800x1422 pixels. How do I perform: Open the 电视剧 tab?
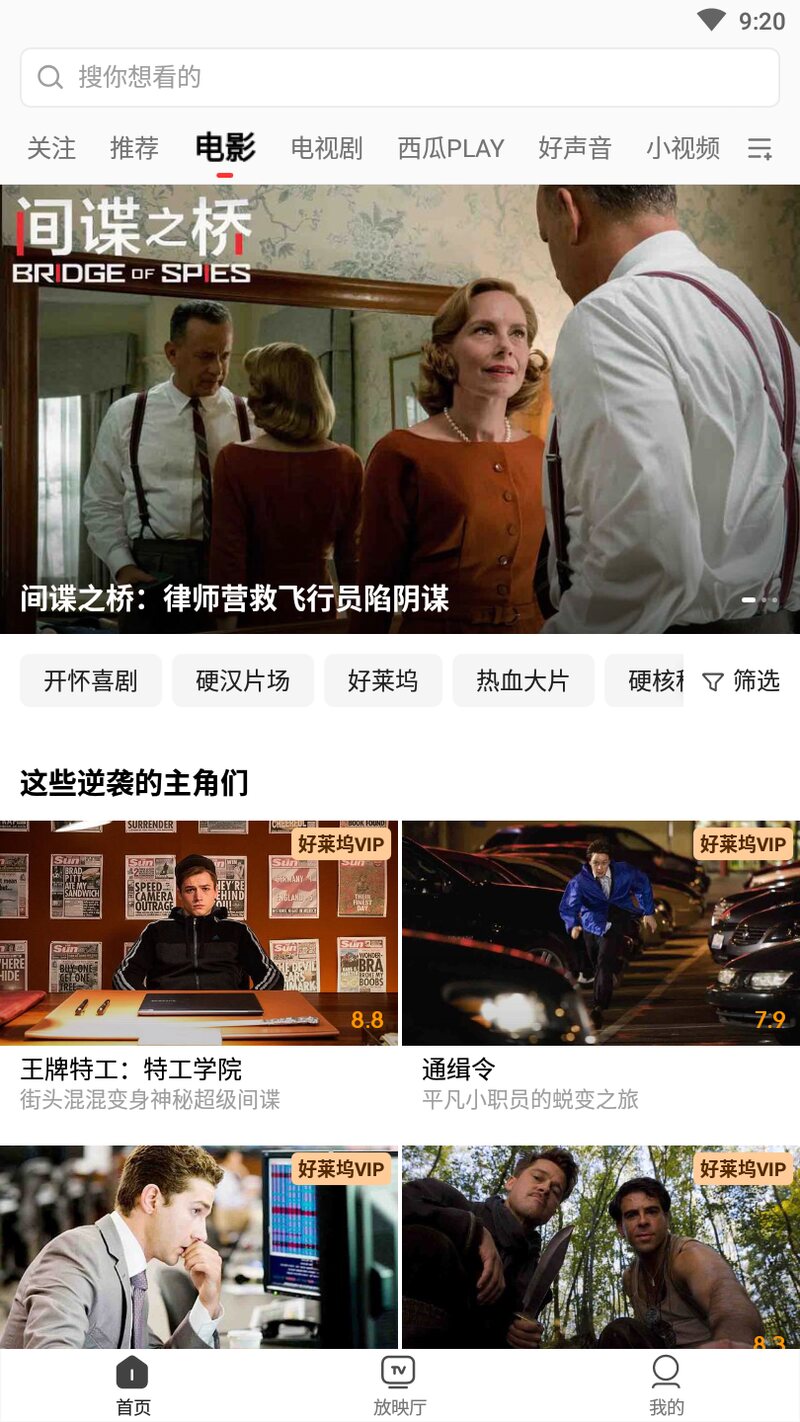[x=326, y=148]
